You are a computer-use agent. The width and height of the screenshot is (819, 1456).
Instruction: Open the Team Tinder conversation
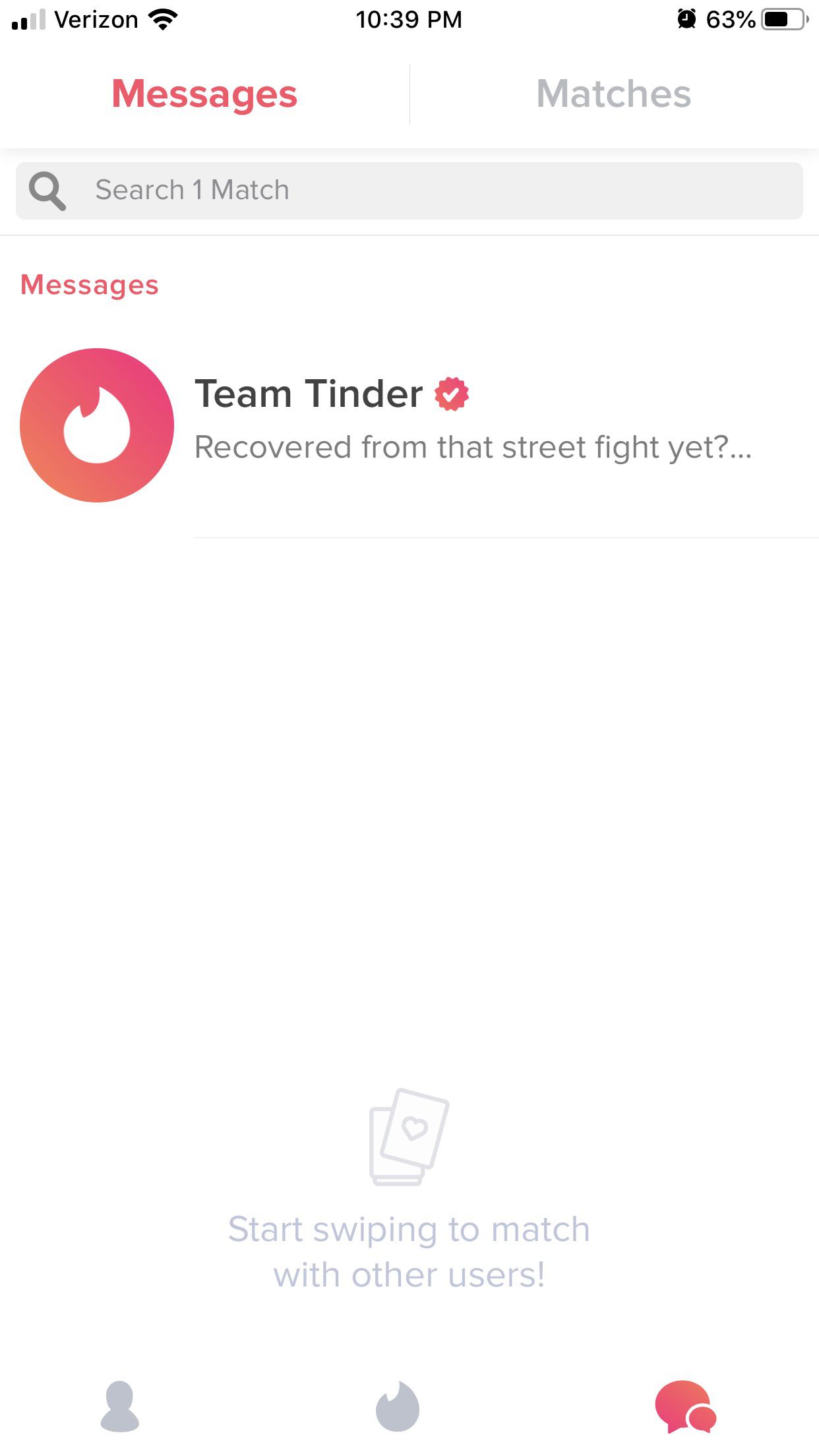pos(409,424)
